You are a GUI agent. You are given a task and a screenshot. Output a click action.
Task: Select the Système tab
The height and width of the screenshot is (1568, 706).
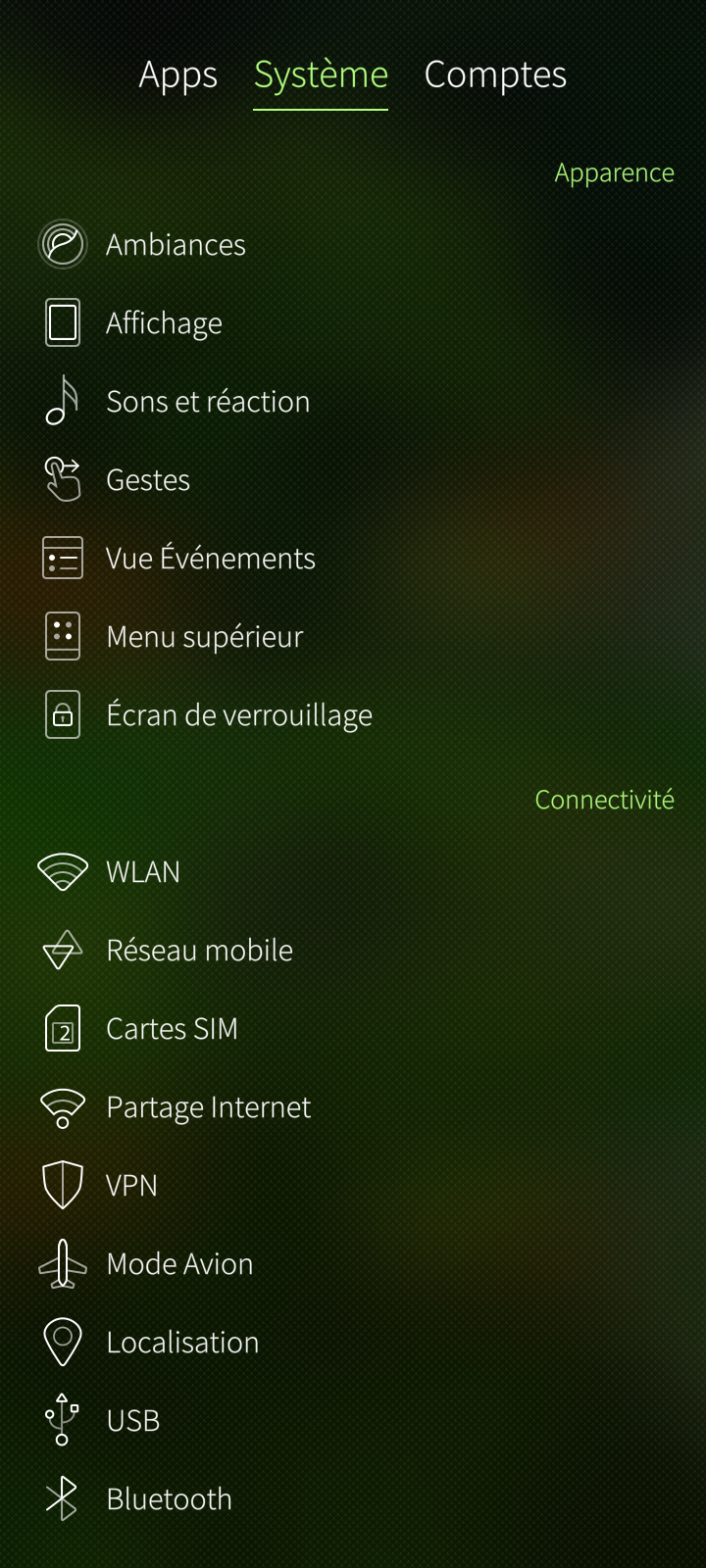point(321,75)
